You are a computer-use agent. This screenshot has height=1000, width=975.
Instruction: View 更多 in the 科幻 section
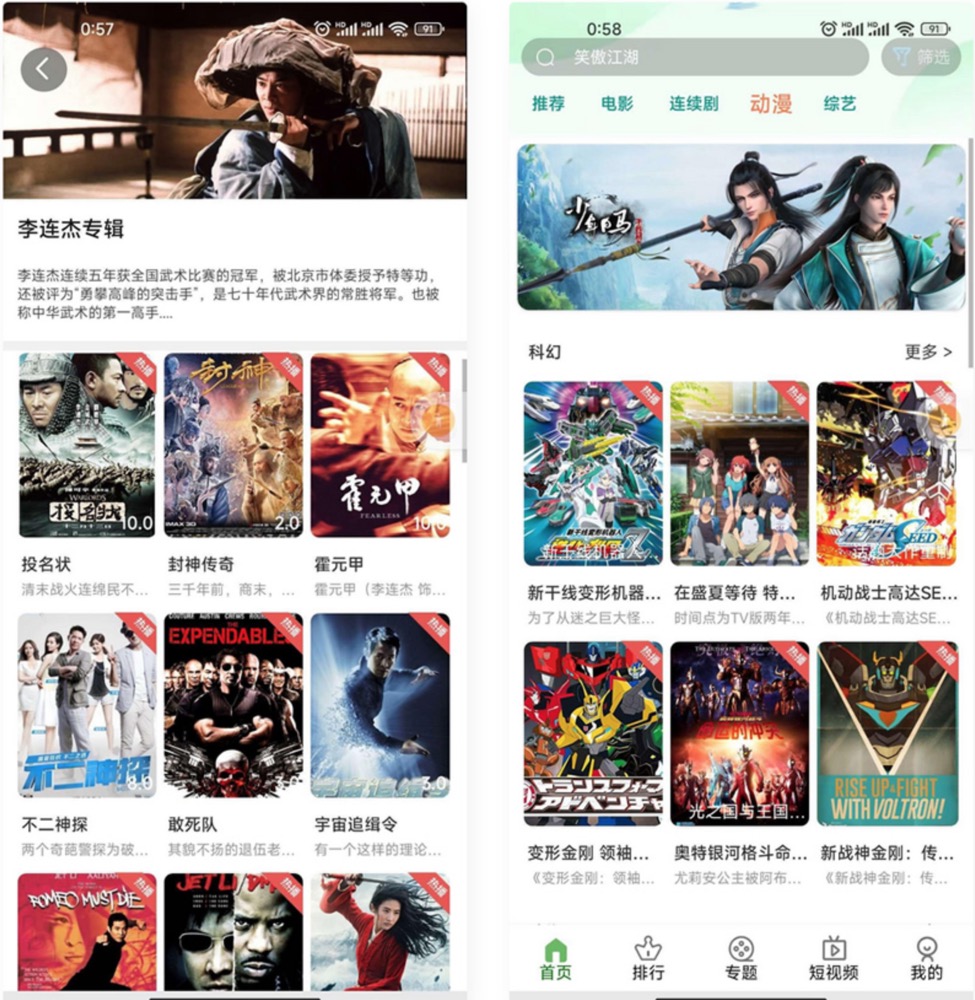[927, 352]
